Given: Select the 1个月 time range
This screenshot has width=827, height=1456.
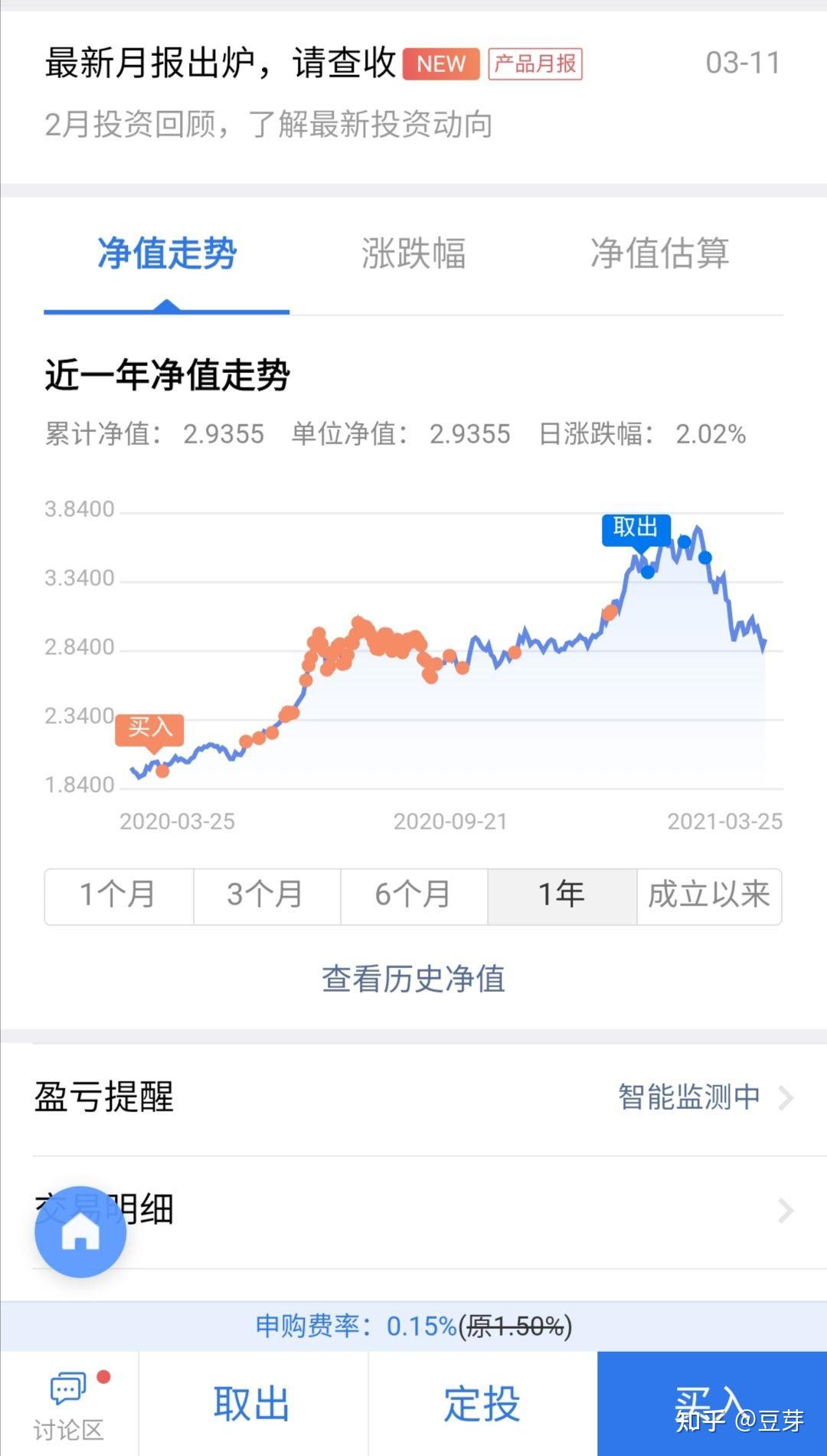Looking at the screenshot, I should click(x=119, y=895).
